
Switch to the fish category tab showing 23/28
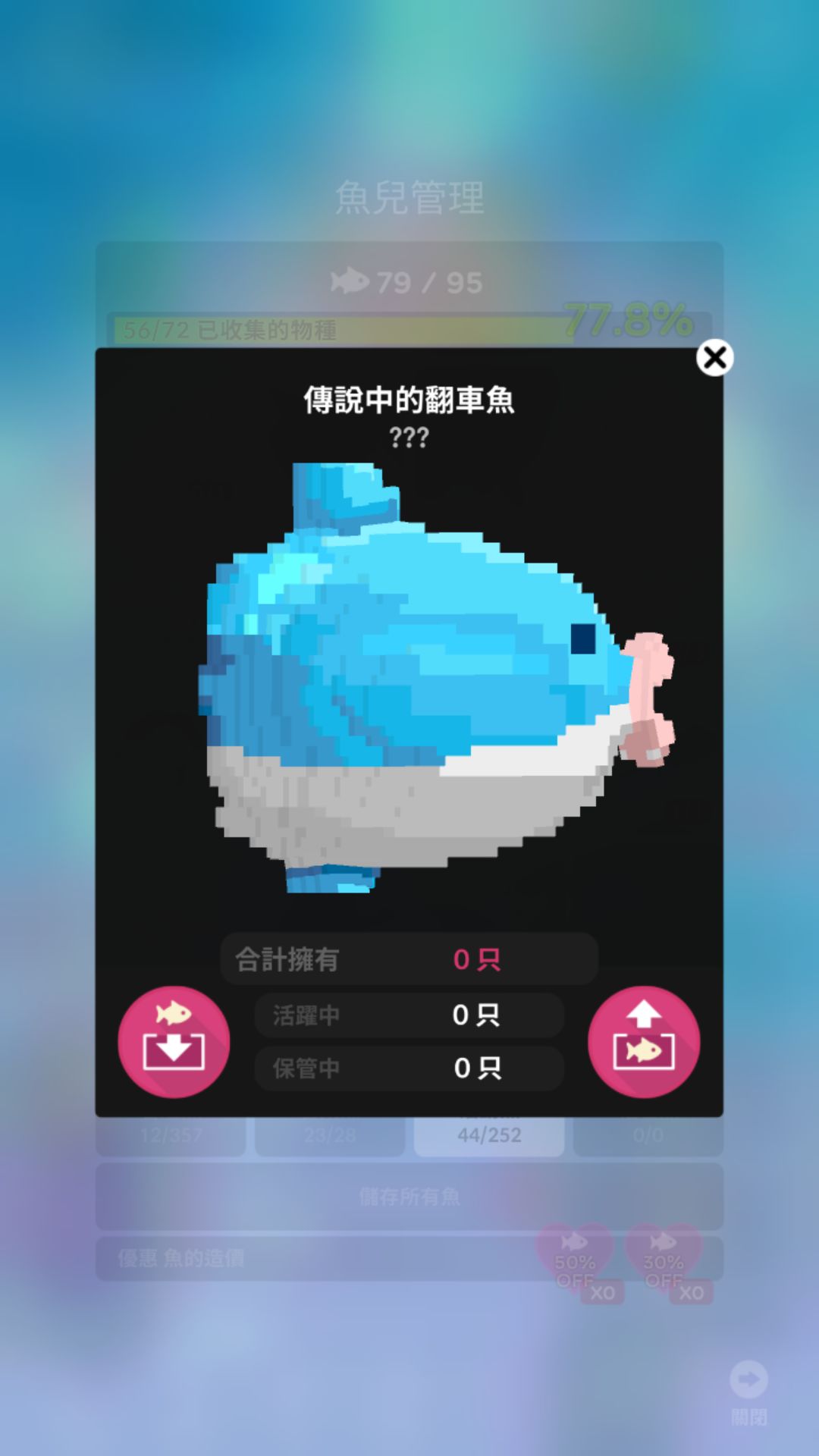330,1134
